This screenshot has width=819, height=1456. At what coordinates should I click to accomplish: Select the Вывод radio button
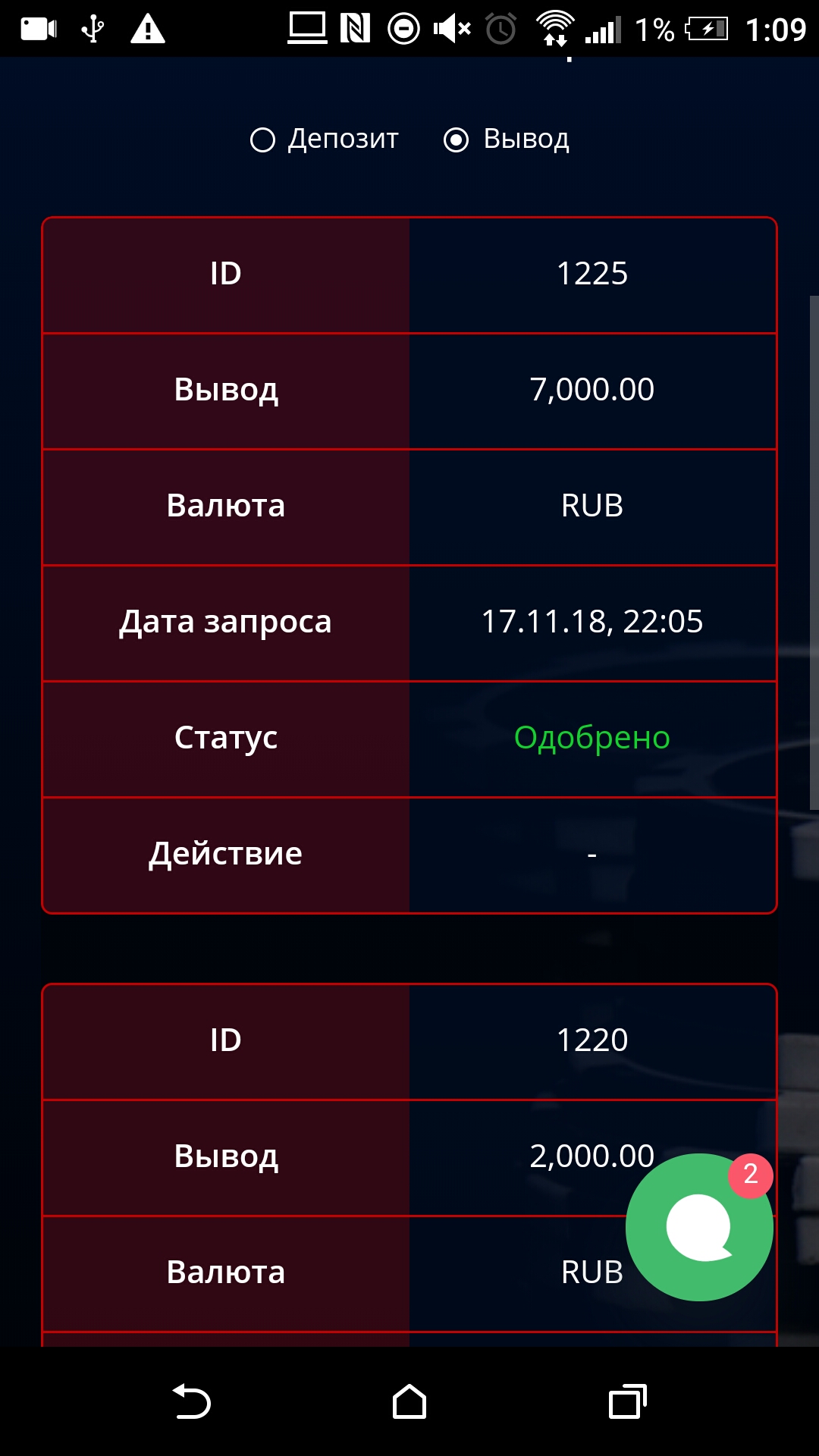pyautogui.click(x=456, y=140)
